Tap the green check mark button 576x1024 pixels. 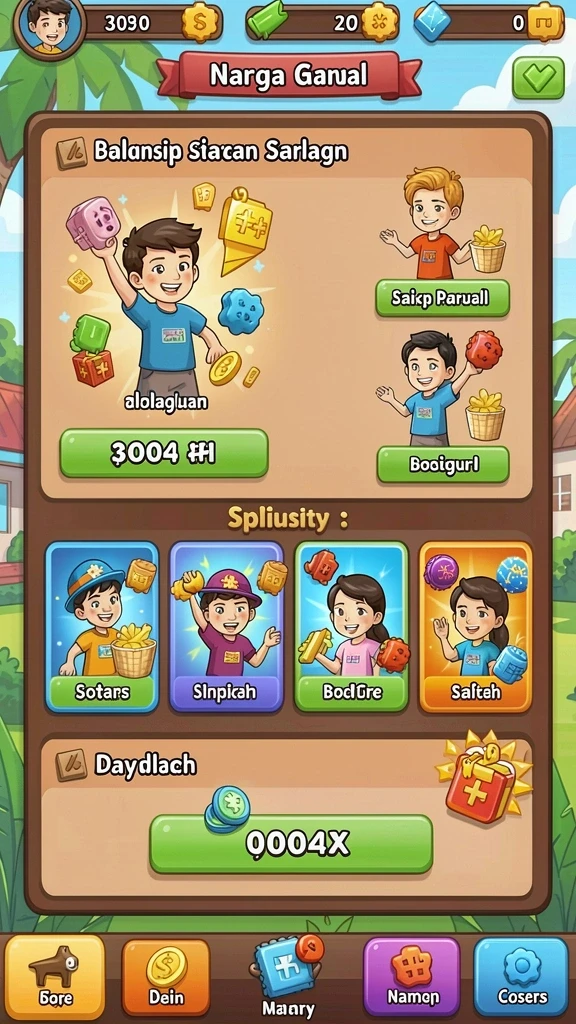coord(538,78)
